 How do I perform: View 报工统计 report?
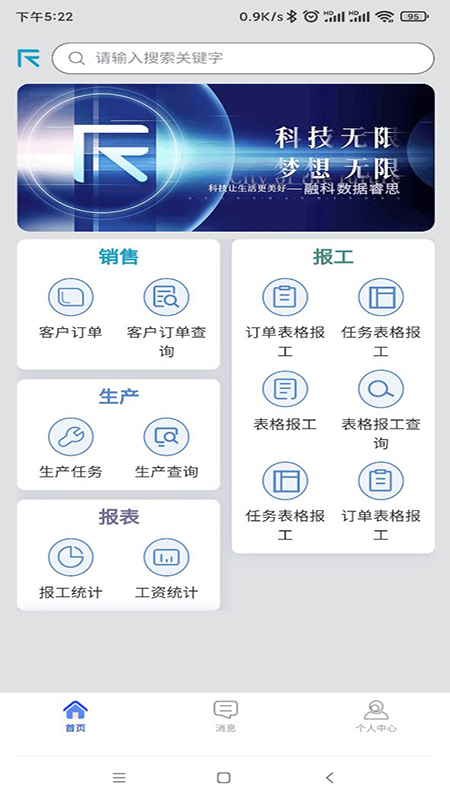(x=71, y=569)
